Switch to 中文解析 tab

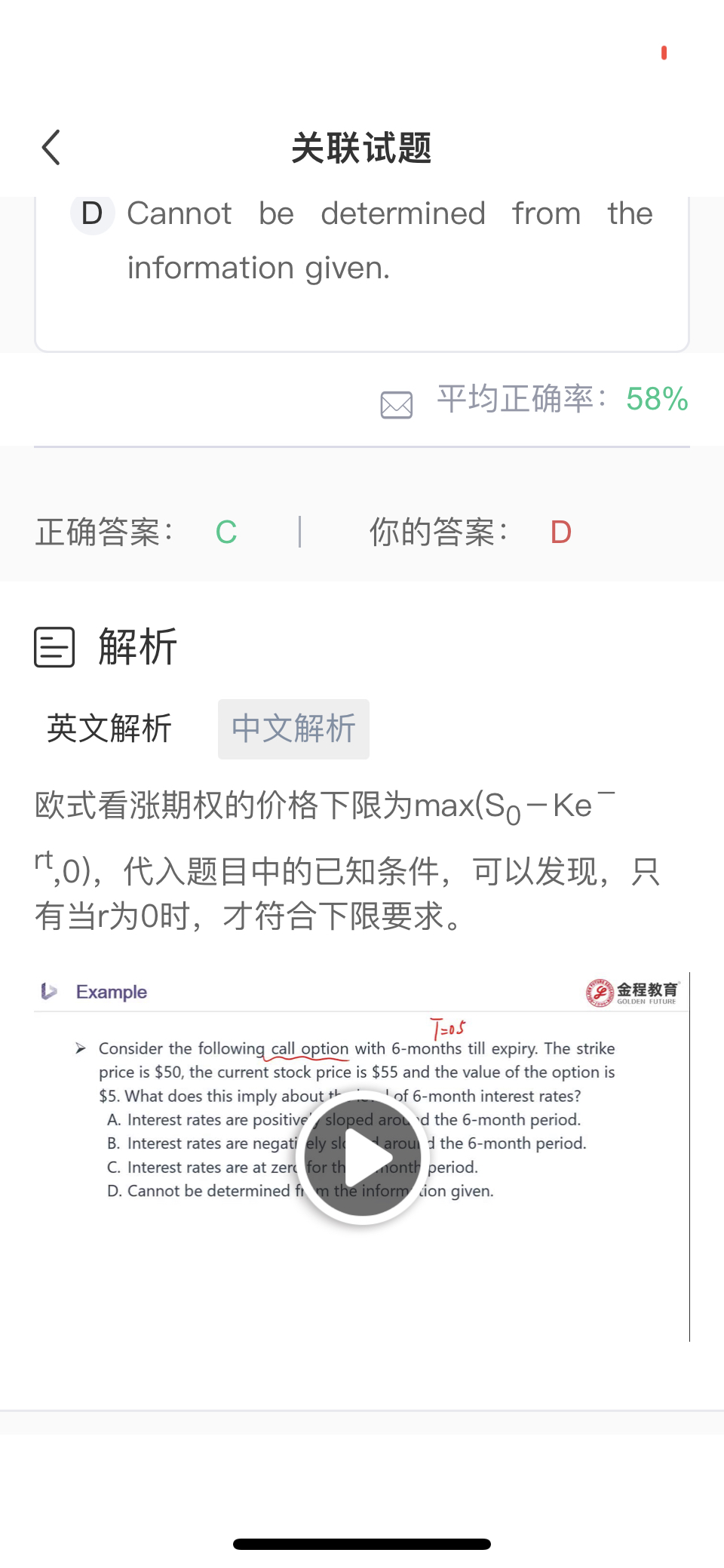[293, 729]
